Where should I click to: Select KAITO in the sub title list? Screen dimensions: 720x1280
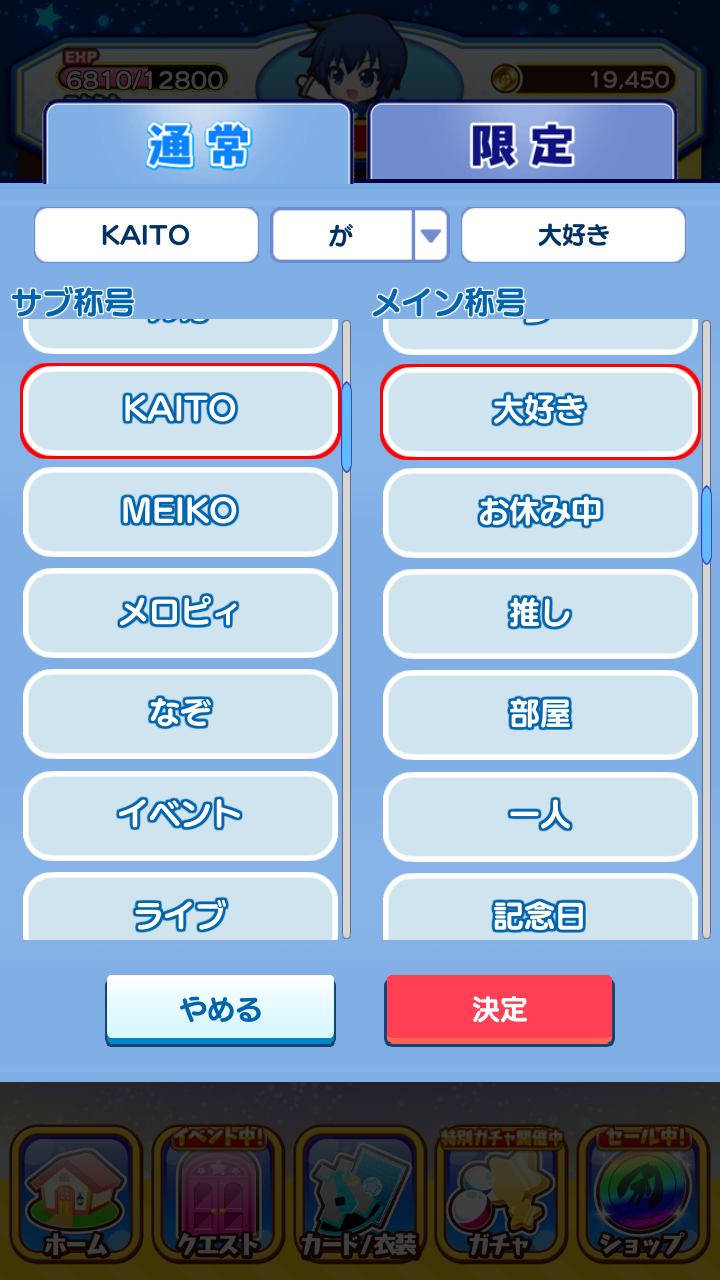coord(180,409)
